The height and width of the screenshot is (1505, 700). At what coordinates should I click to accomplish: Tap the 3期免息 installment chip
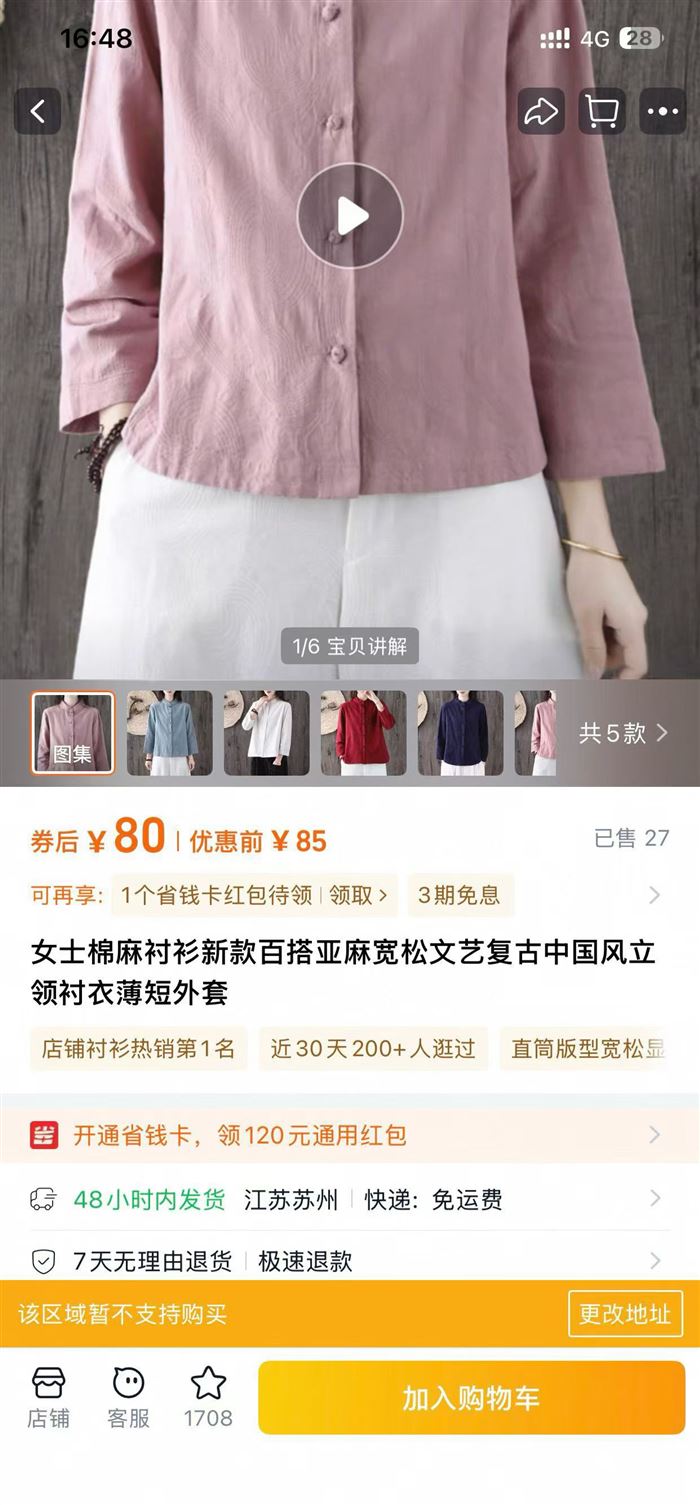459,895
